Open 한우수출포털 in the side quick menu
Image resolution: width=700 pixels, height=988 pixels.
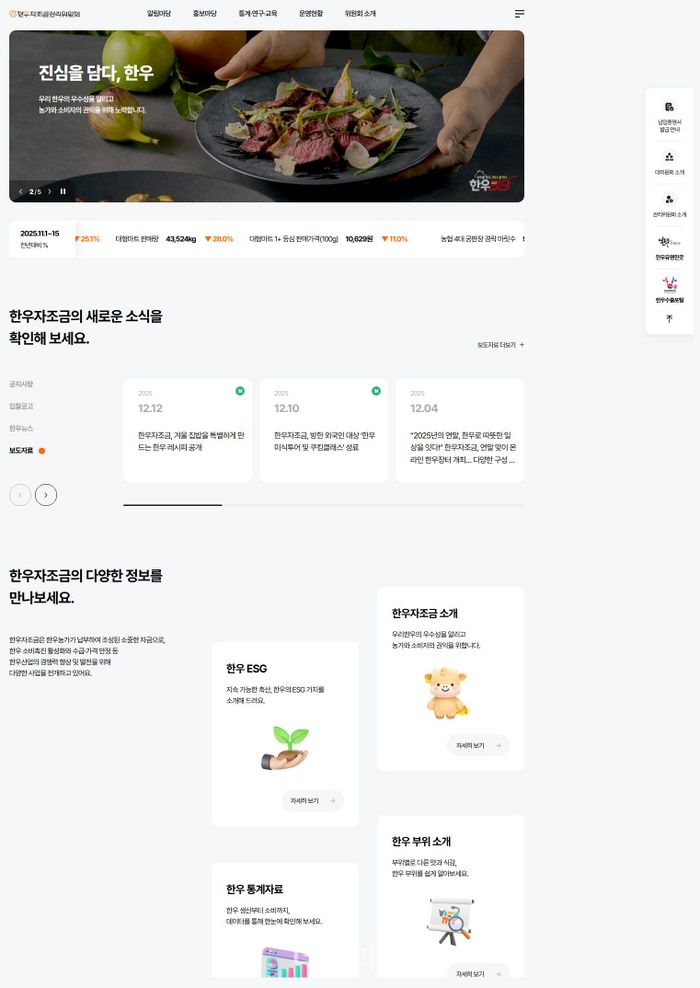pos(669,291)
